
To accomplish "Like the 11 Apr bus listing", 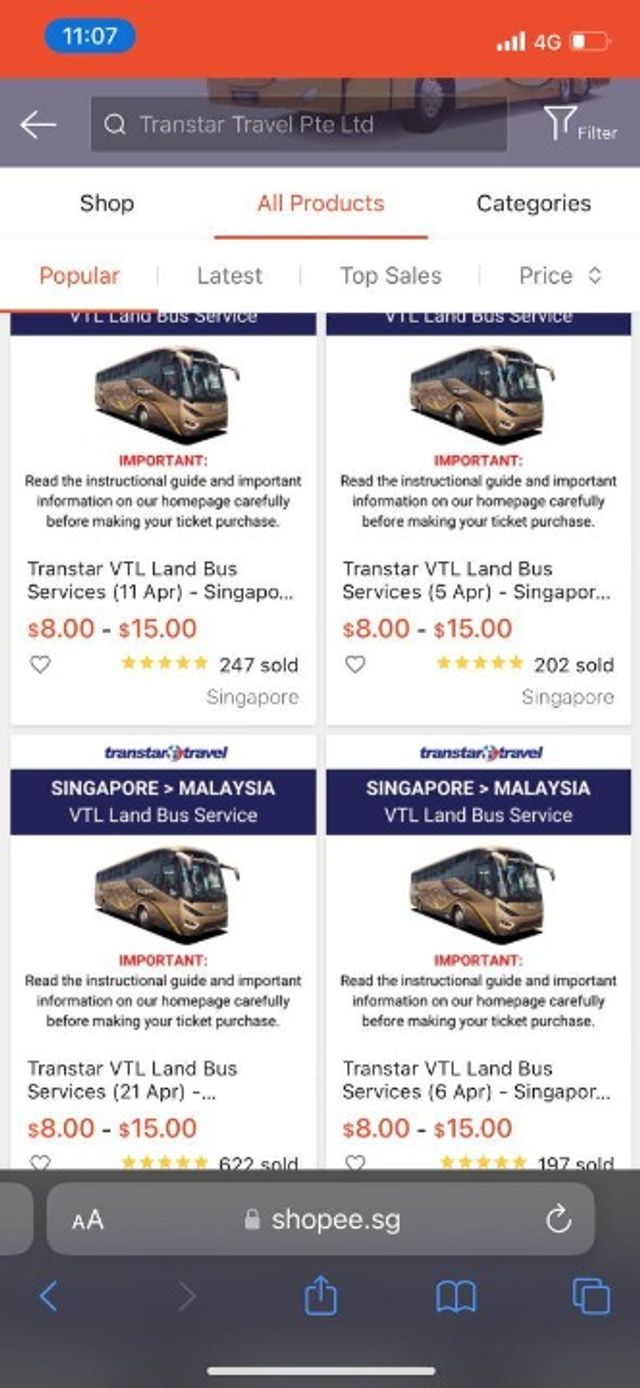I will [40, 664].
